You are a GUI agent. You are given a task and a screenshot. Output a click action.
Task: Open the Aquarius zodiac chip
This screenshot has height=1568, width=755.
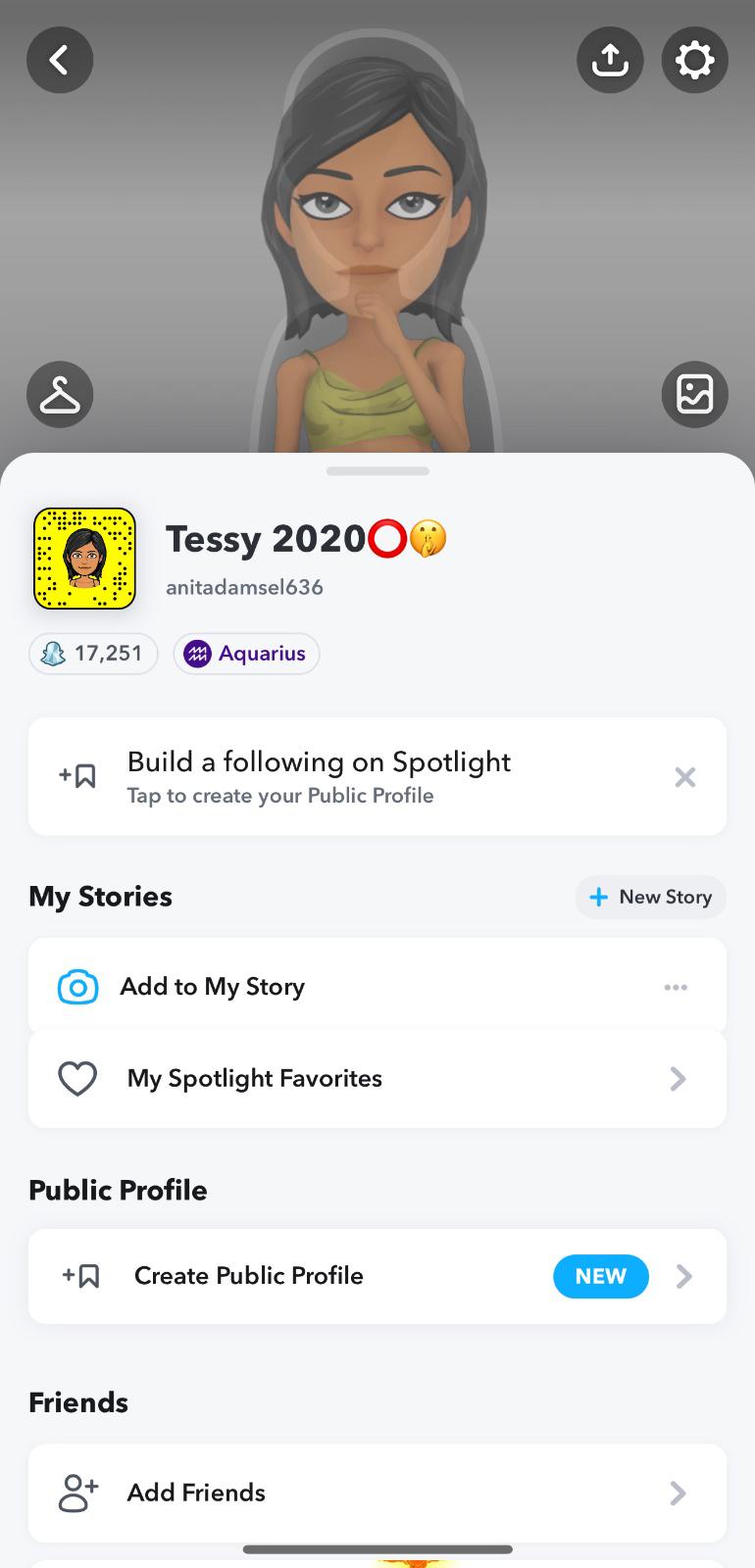coord(246,654)
